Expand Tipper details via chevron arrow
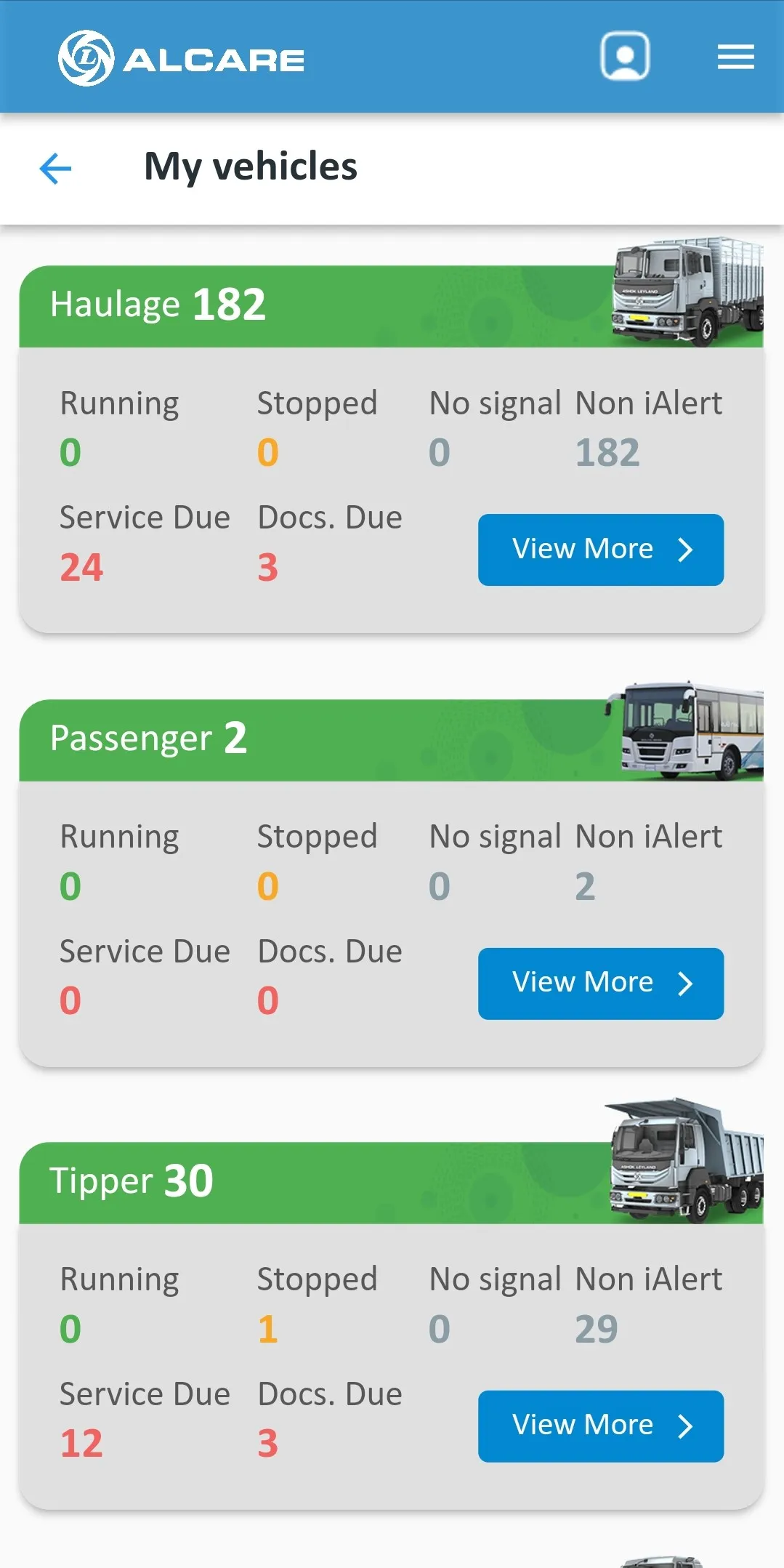784x1568 pixels. coord(686,1426)
